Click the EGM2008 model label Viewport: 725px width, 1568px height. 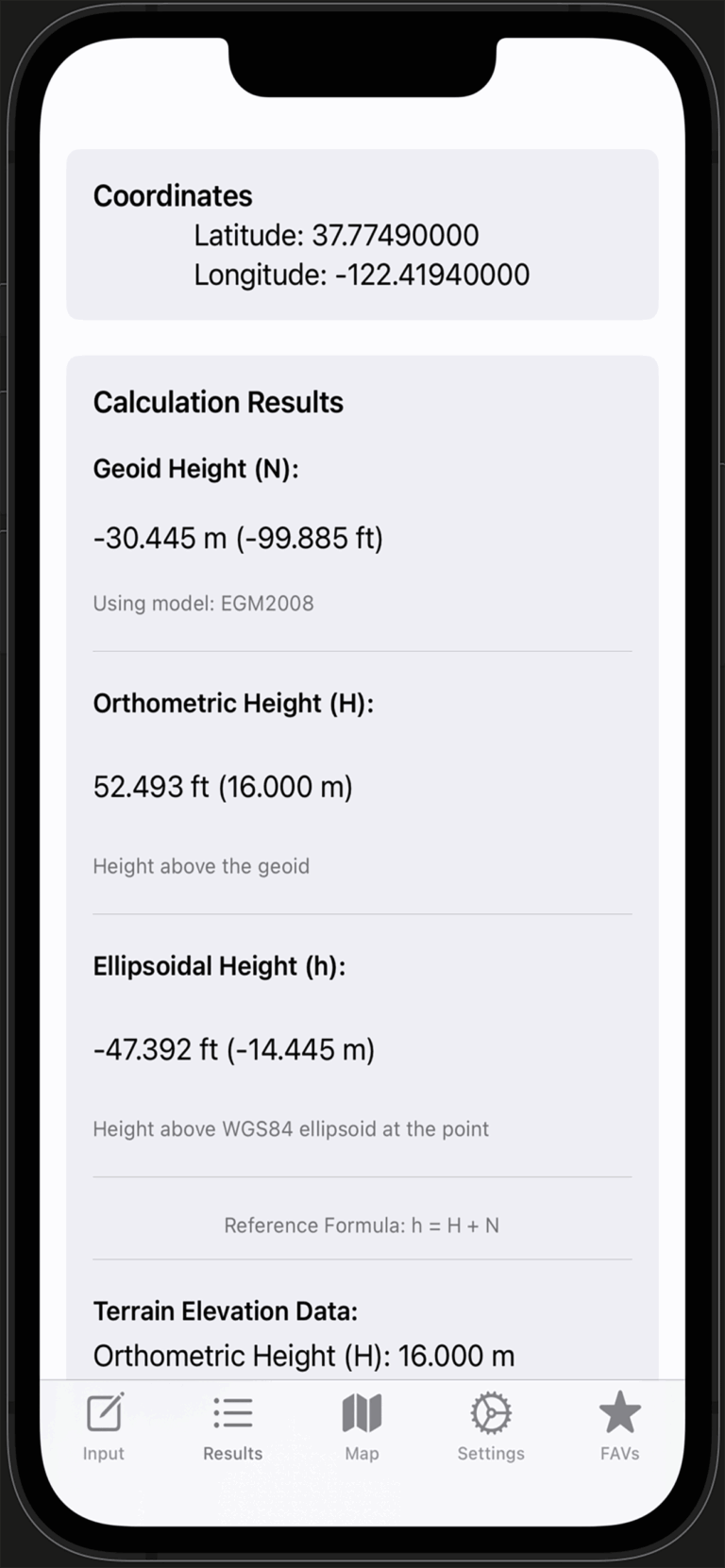pyautogui.click(x=203, y=603)
